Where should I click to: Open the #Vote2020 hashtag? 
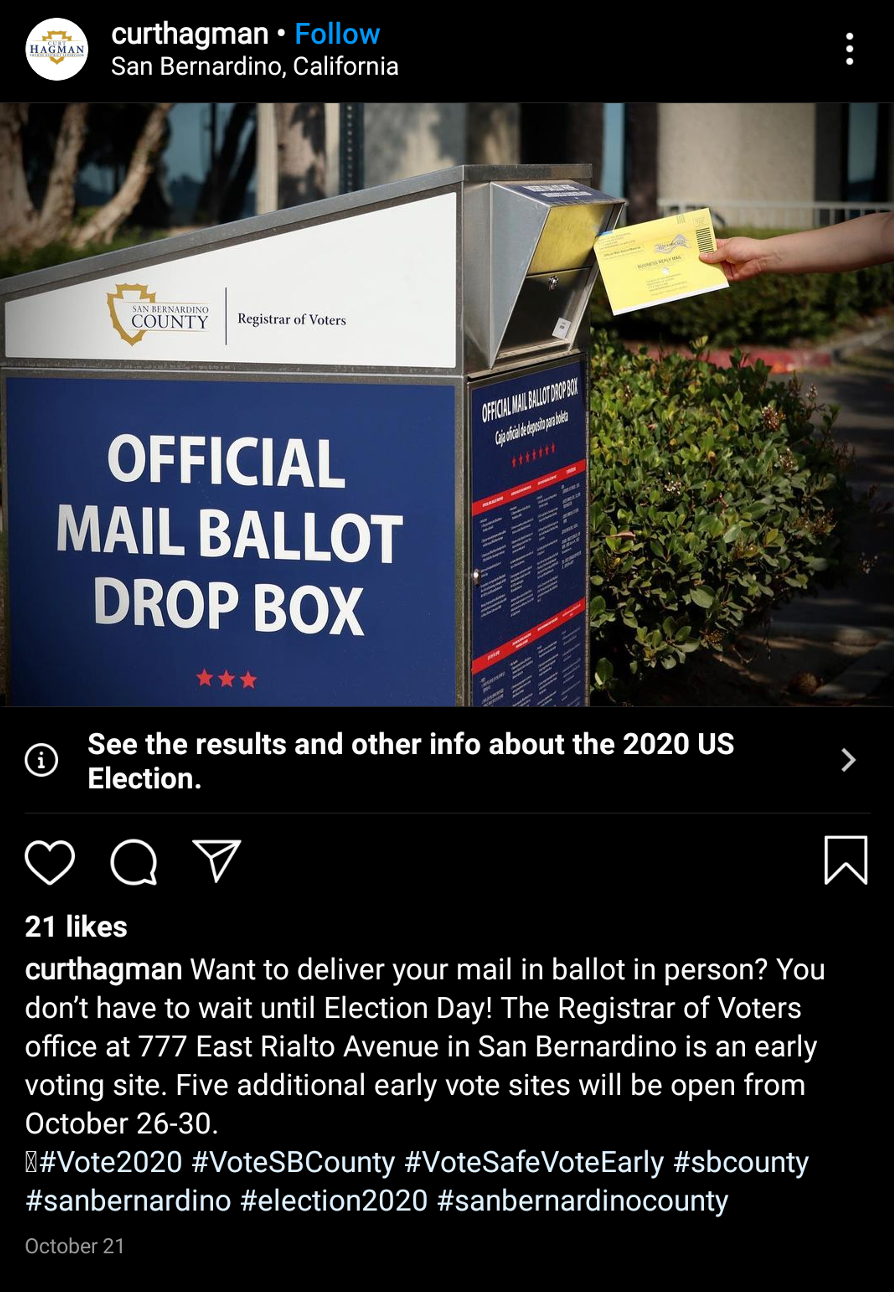click(110, 1162)
